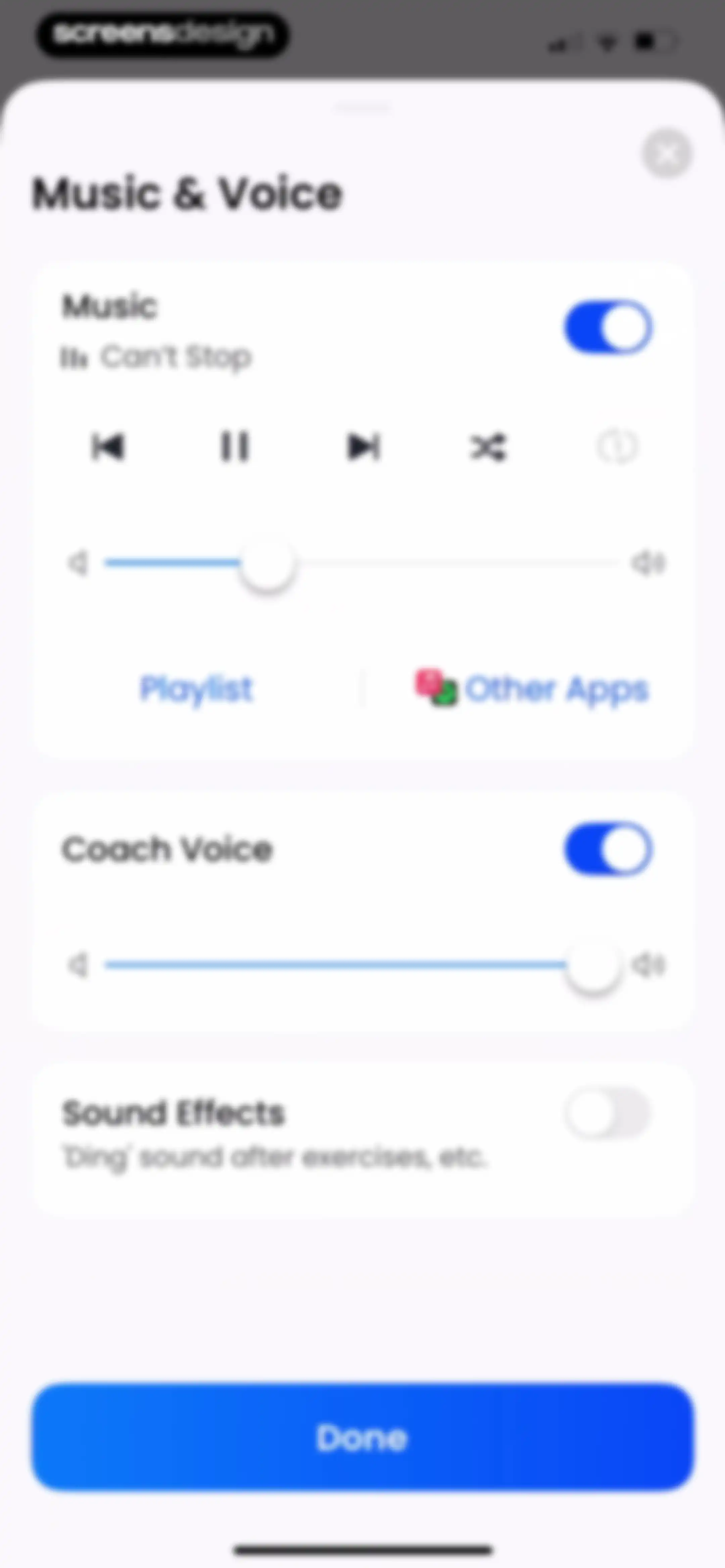Tap the Coach Voice volume slider
Viewport: 725px width, 1568px height.
[363, 965]
